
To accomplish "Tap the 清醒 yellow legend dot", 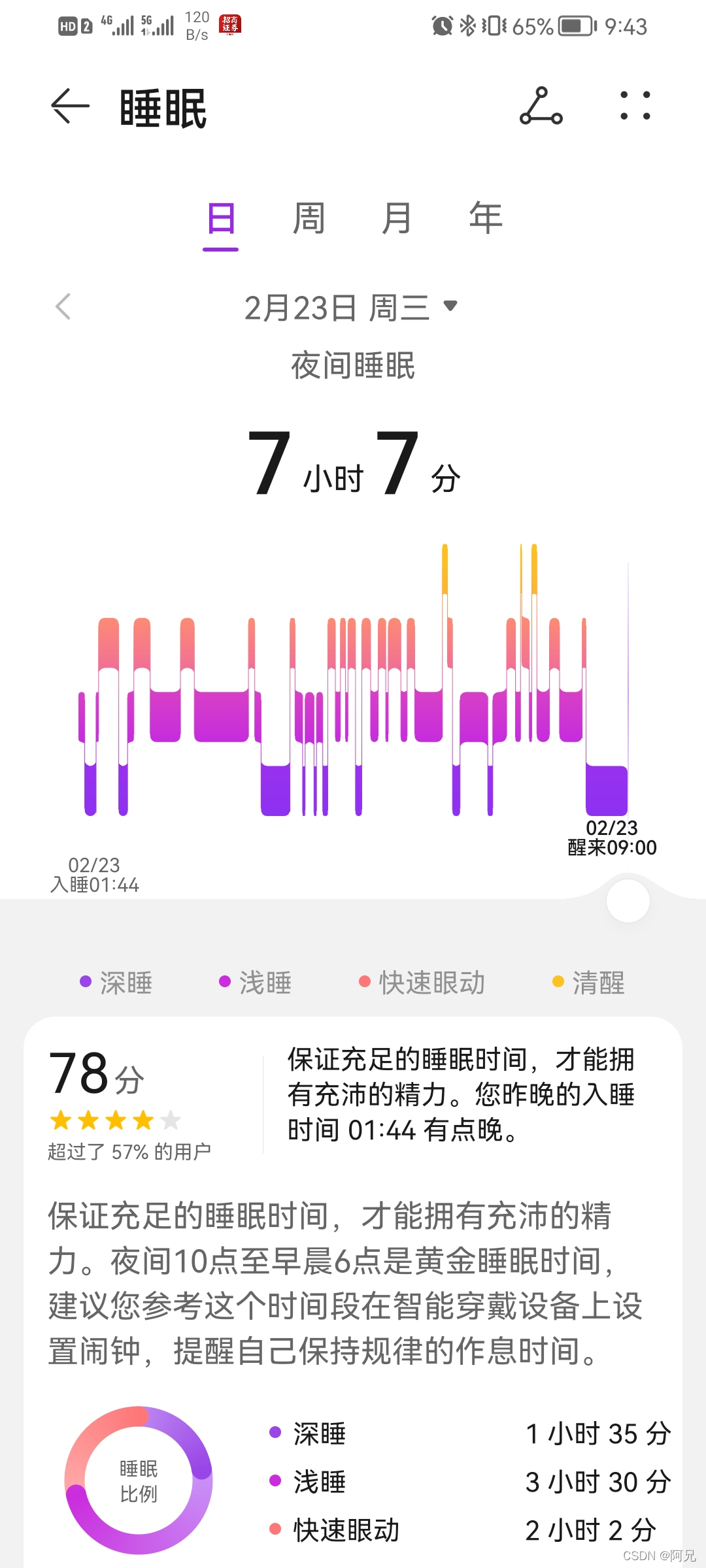I will pos(559,981).
